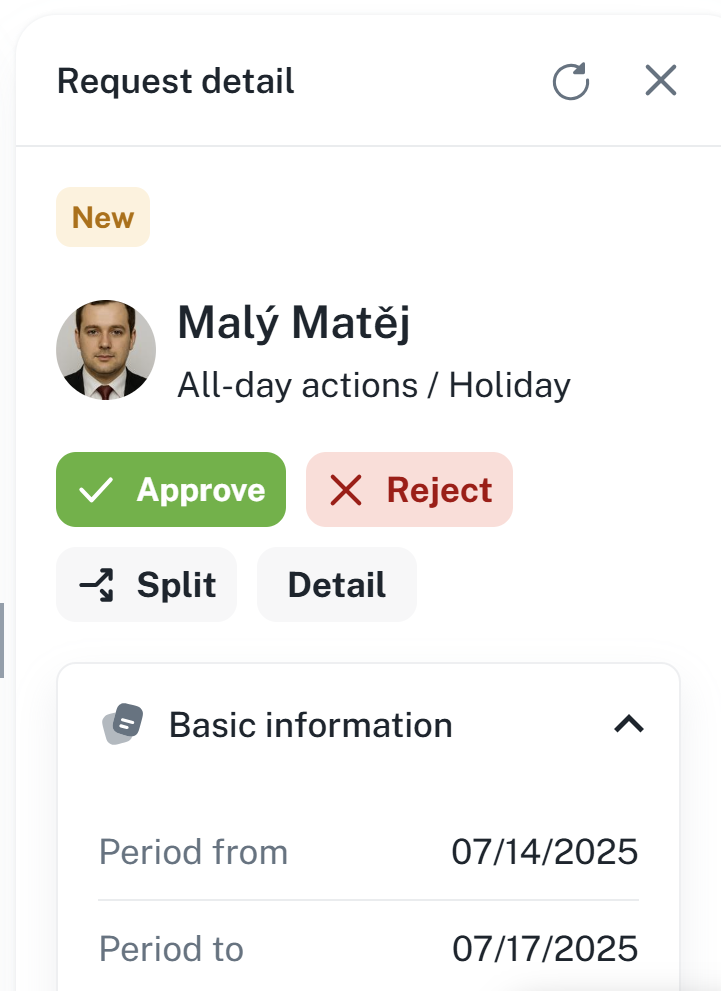Collapse the Basic information section
Screen dimensions: 721x991
pos(628,725)
